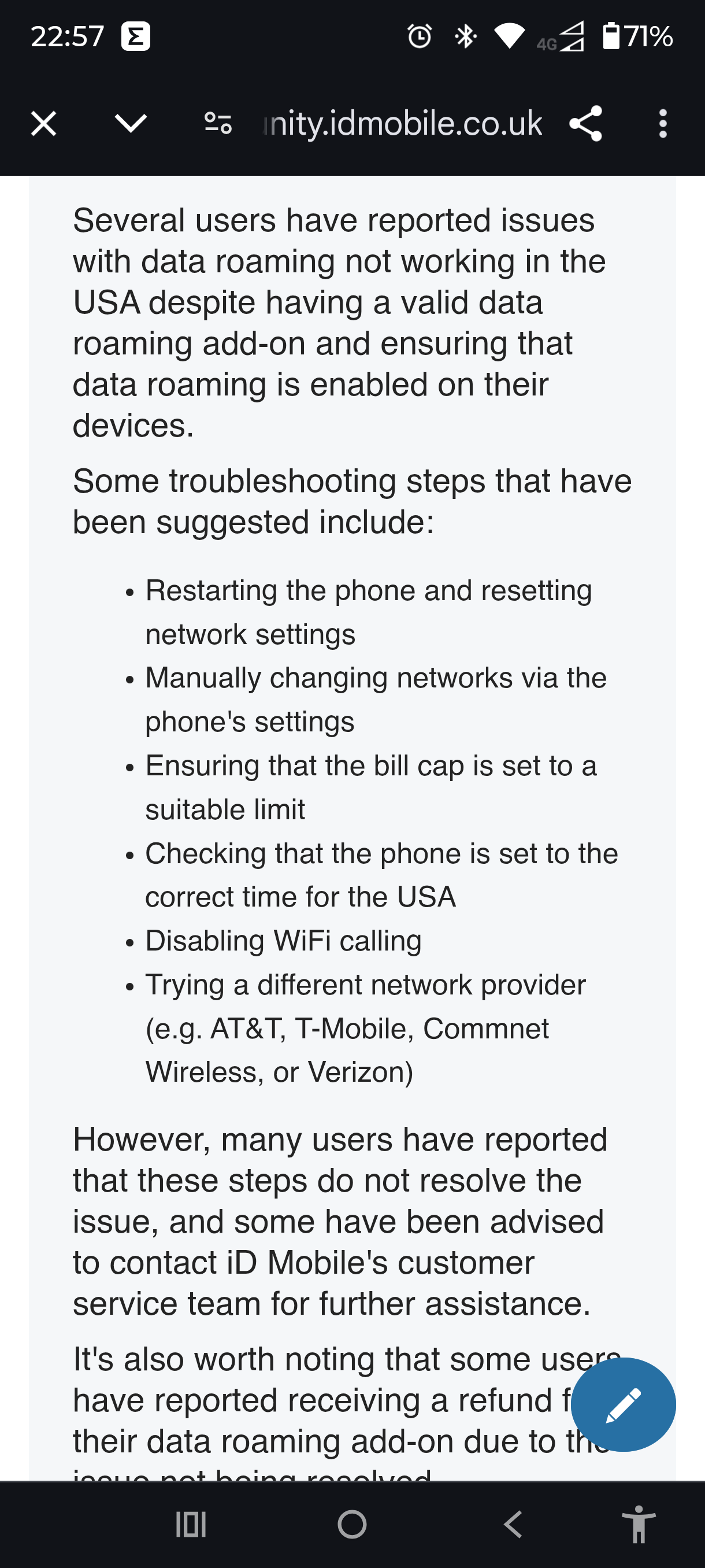Image resolution: width=705 pixels, height=1568 pixels.
Task: Close the browser custom tab
Action: tap(44, 124)
